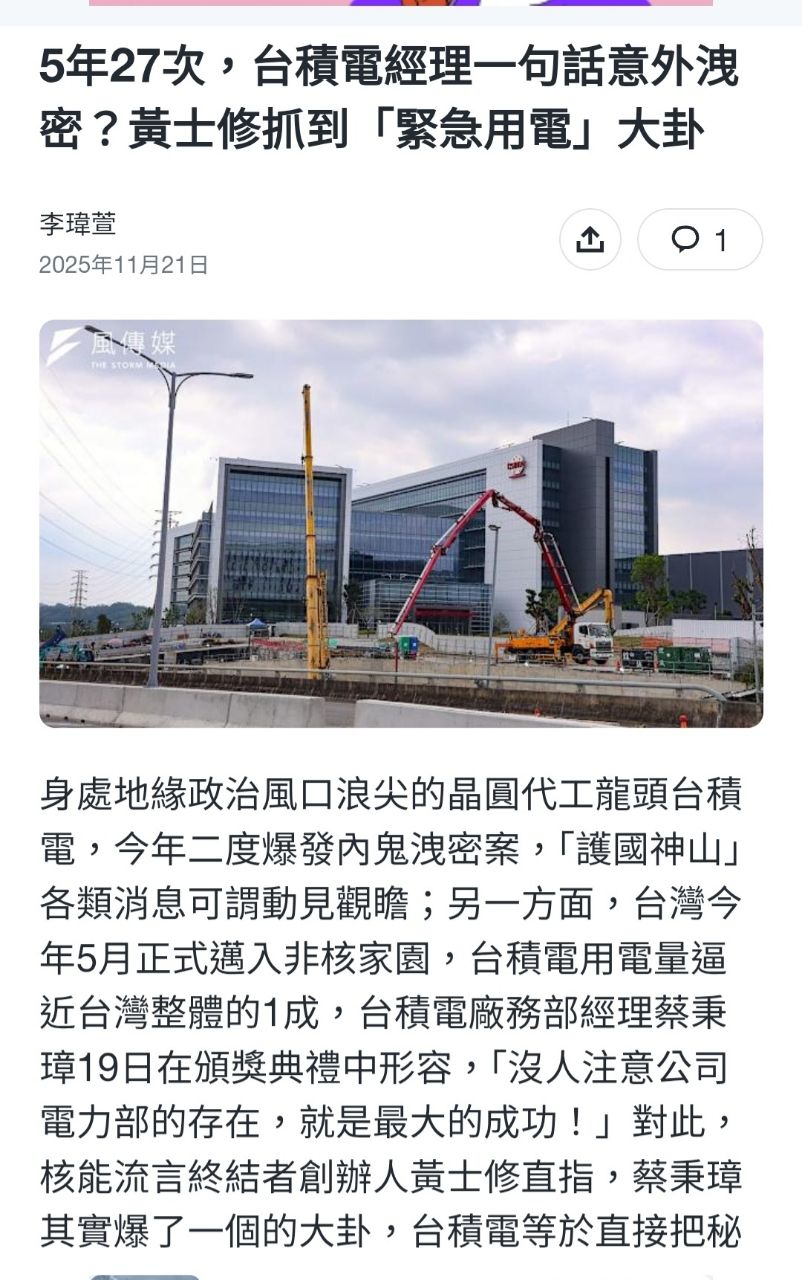Share this article
This screenshot has width=802, height=1280.
[x=590, y=240]
